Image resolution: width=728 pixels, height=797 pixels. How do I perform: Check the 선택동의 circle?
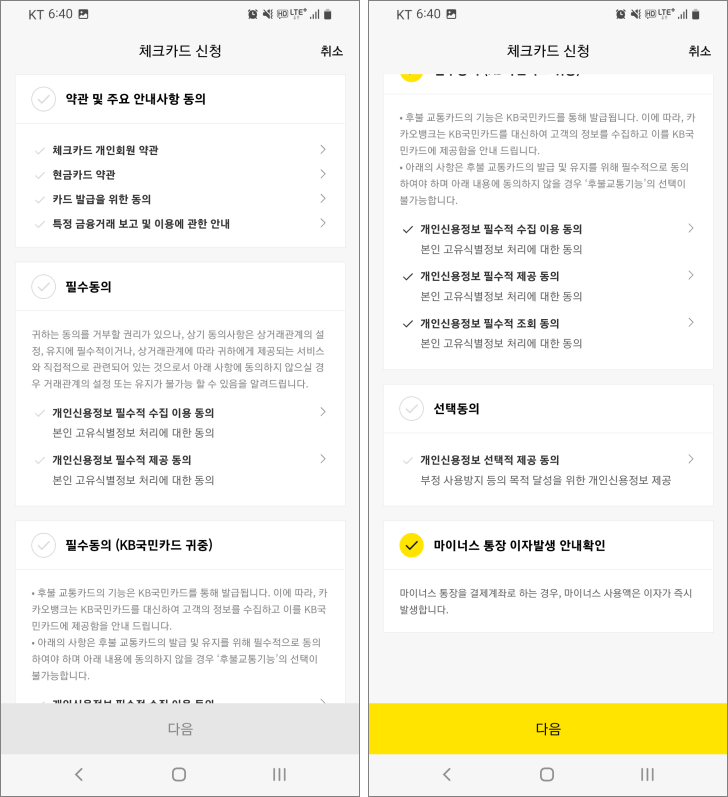[411, 408]
